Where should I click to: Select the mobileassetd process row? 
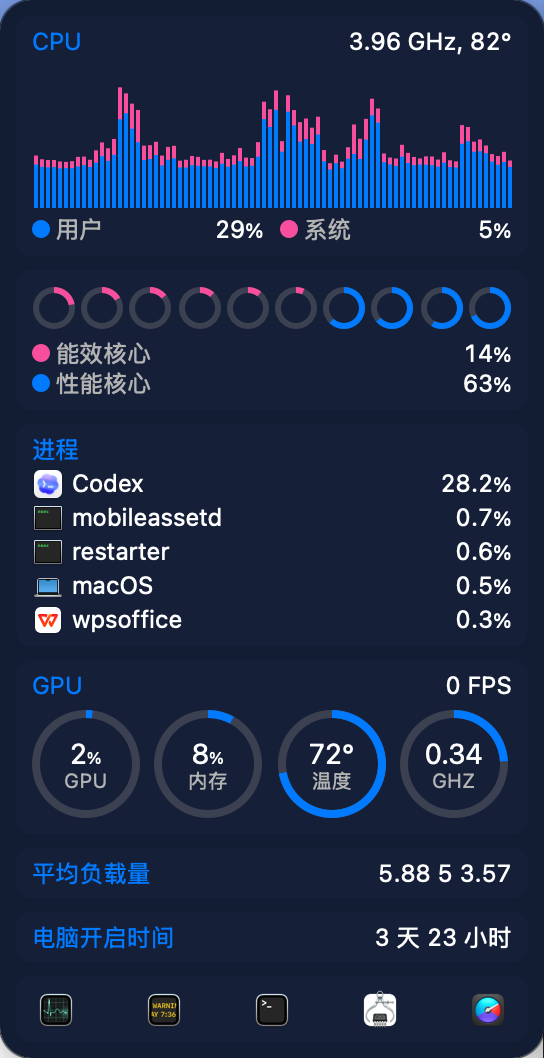click(272, 518)
